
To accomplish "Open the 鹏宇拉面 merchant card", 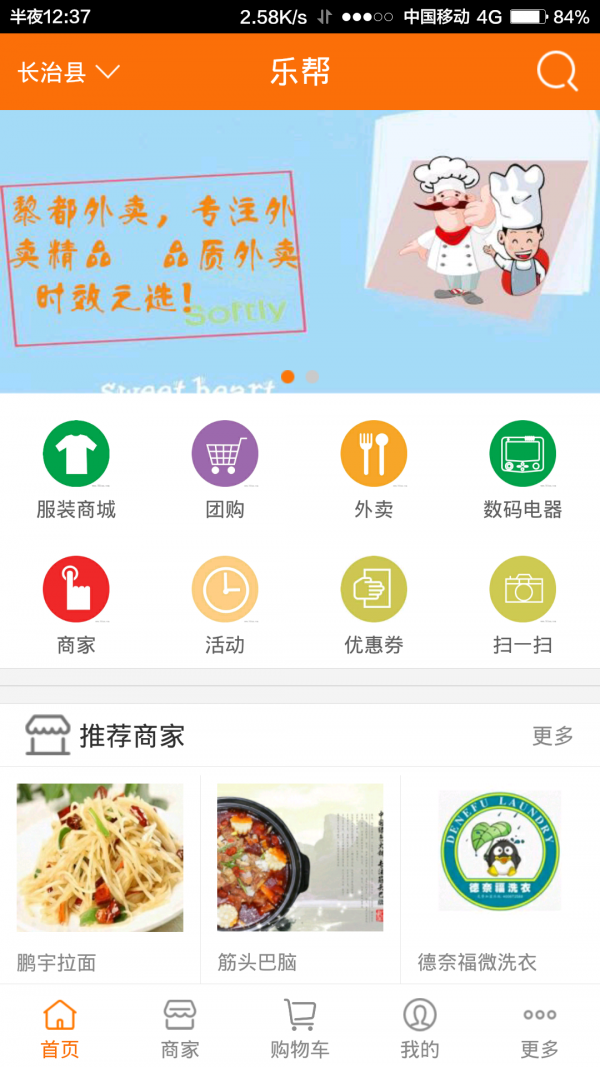I will [x=100, y=870].
